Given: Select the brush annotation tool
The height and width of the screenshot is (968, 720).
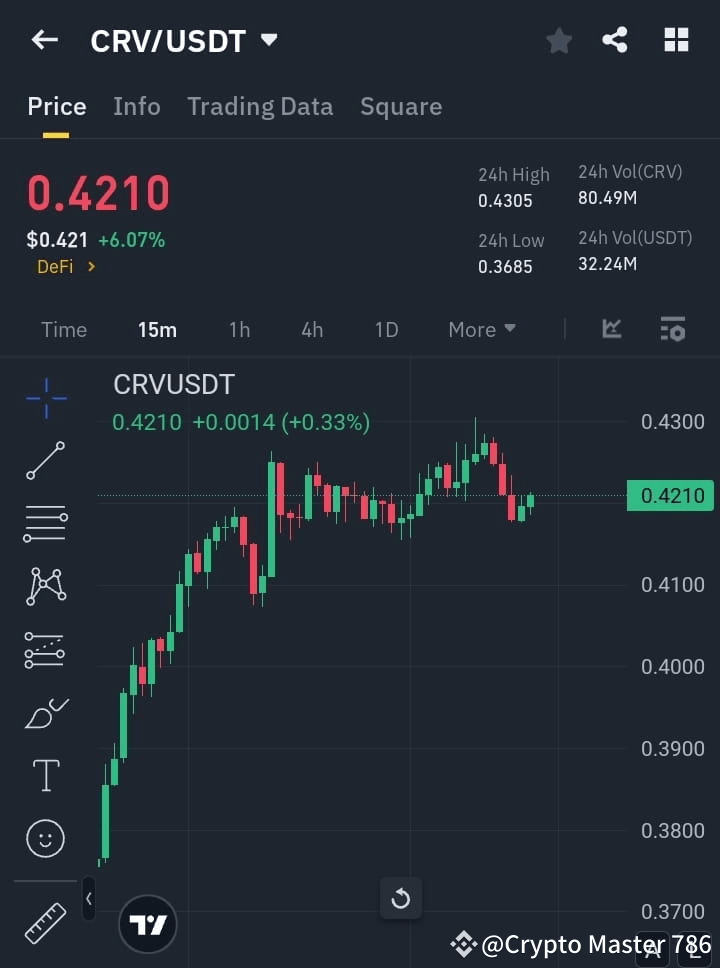Looking at the screenshot, I should 45,713.
